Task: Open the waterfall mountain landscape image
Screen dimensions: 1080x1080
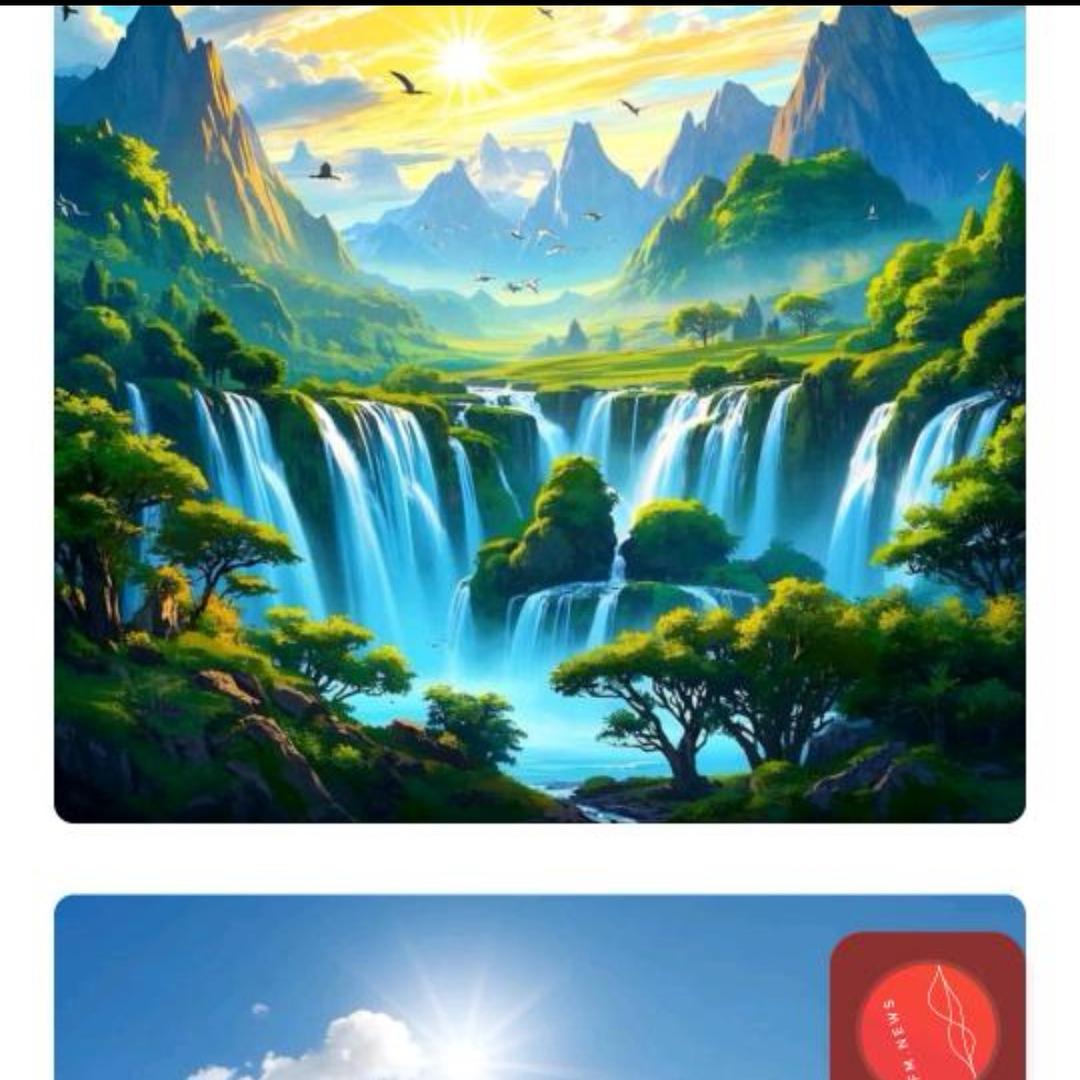Action: click(x=540, y=413)
